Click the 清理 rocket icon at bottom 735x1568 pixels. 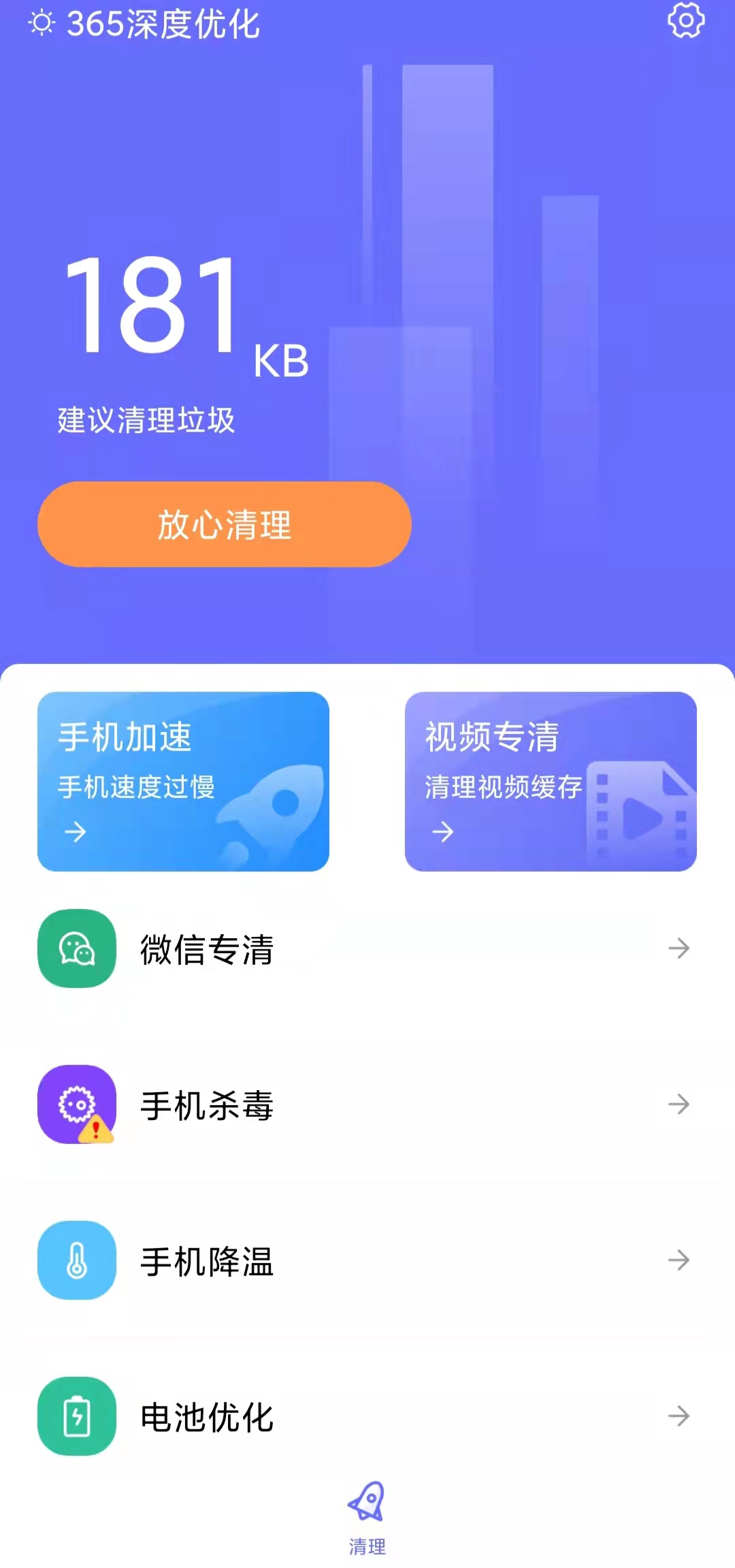coord(367,1502)
